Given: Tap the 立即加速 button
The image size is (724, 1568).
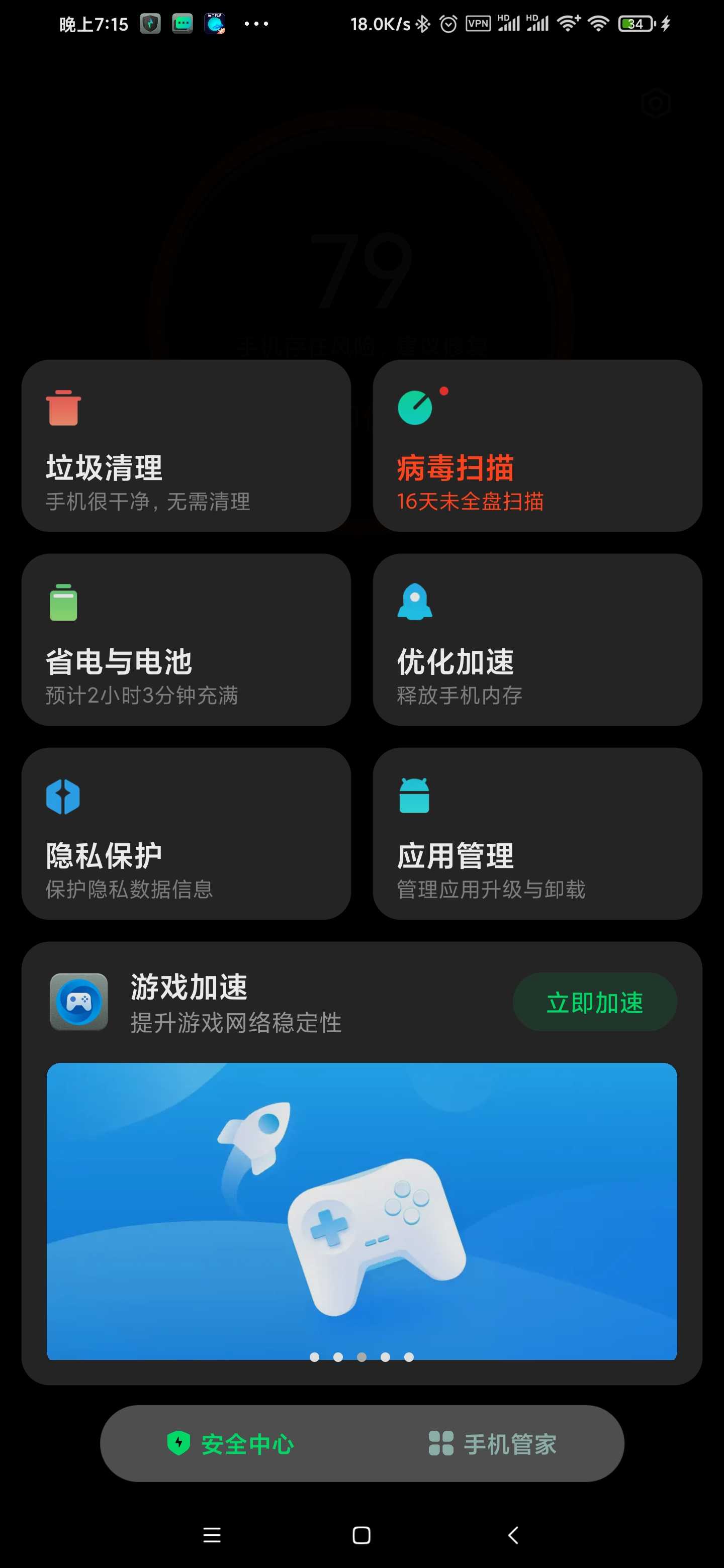Looking at the screenshot, I should click(594, 1002).
